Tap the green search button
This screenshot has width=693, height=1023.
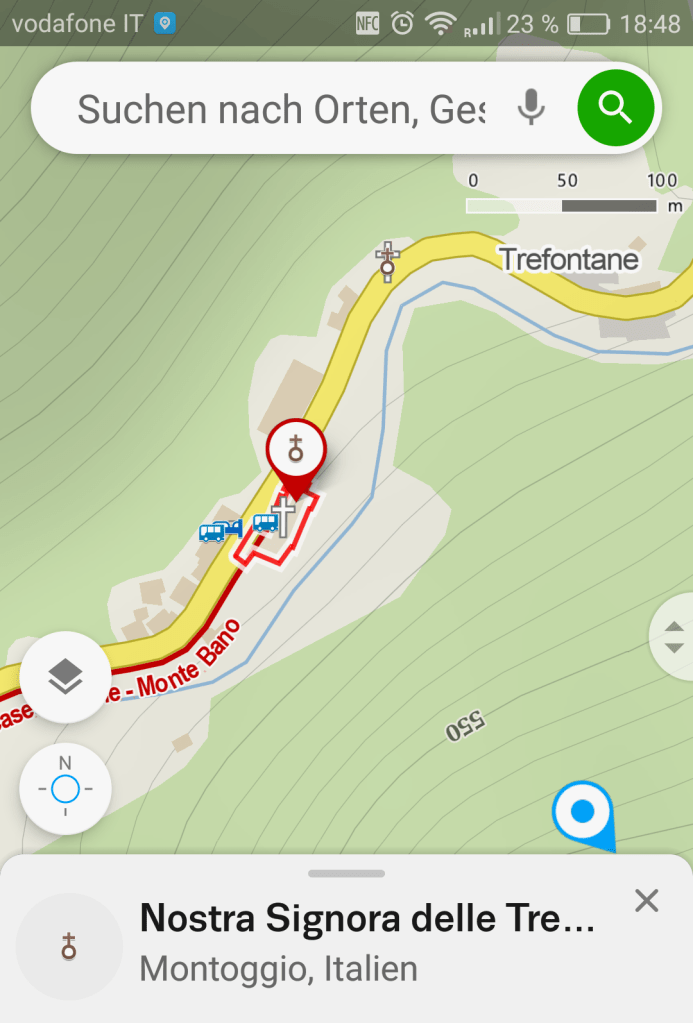pos(616,107)
